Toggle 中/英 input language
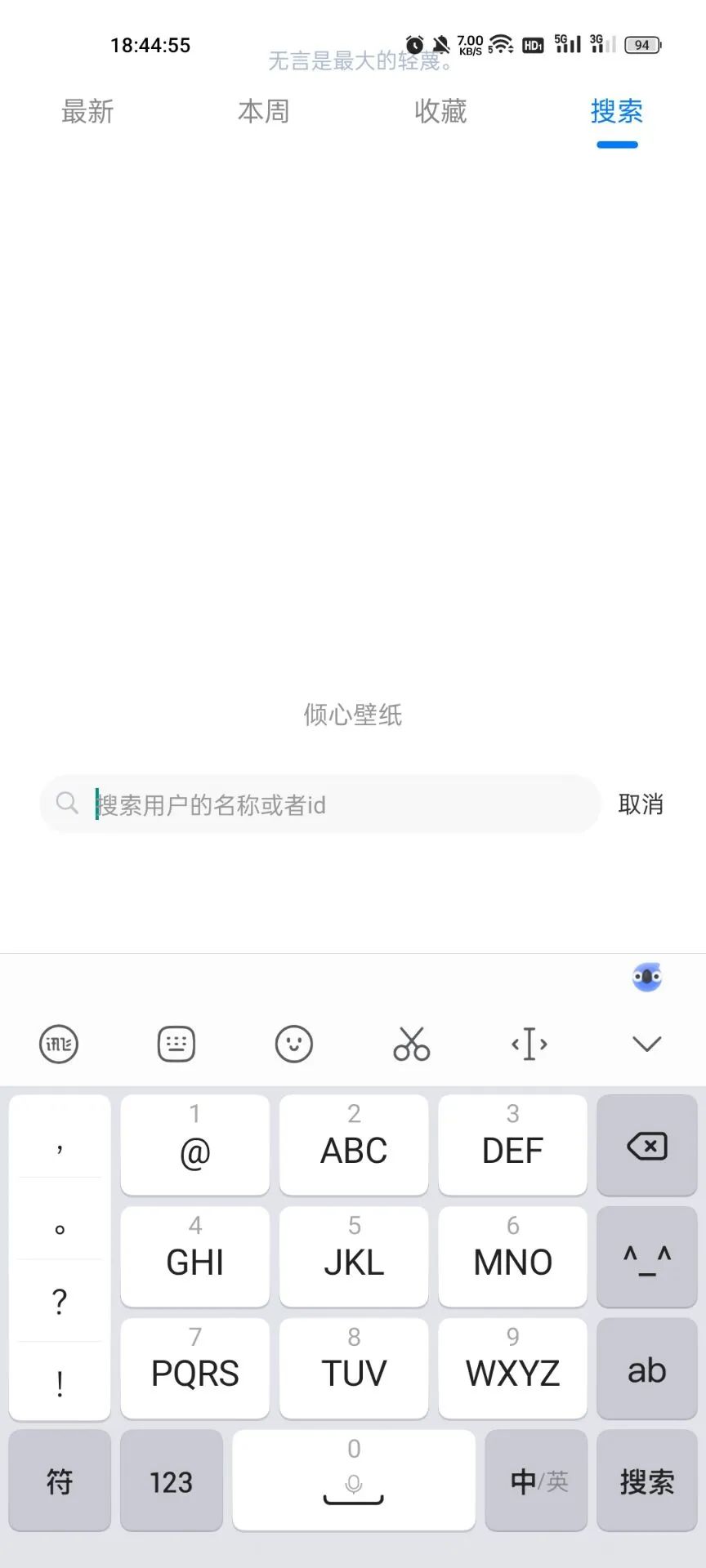 click(535, 1481)
